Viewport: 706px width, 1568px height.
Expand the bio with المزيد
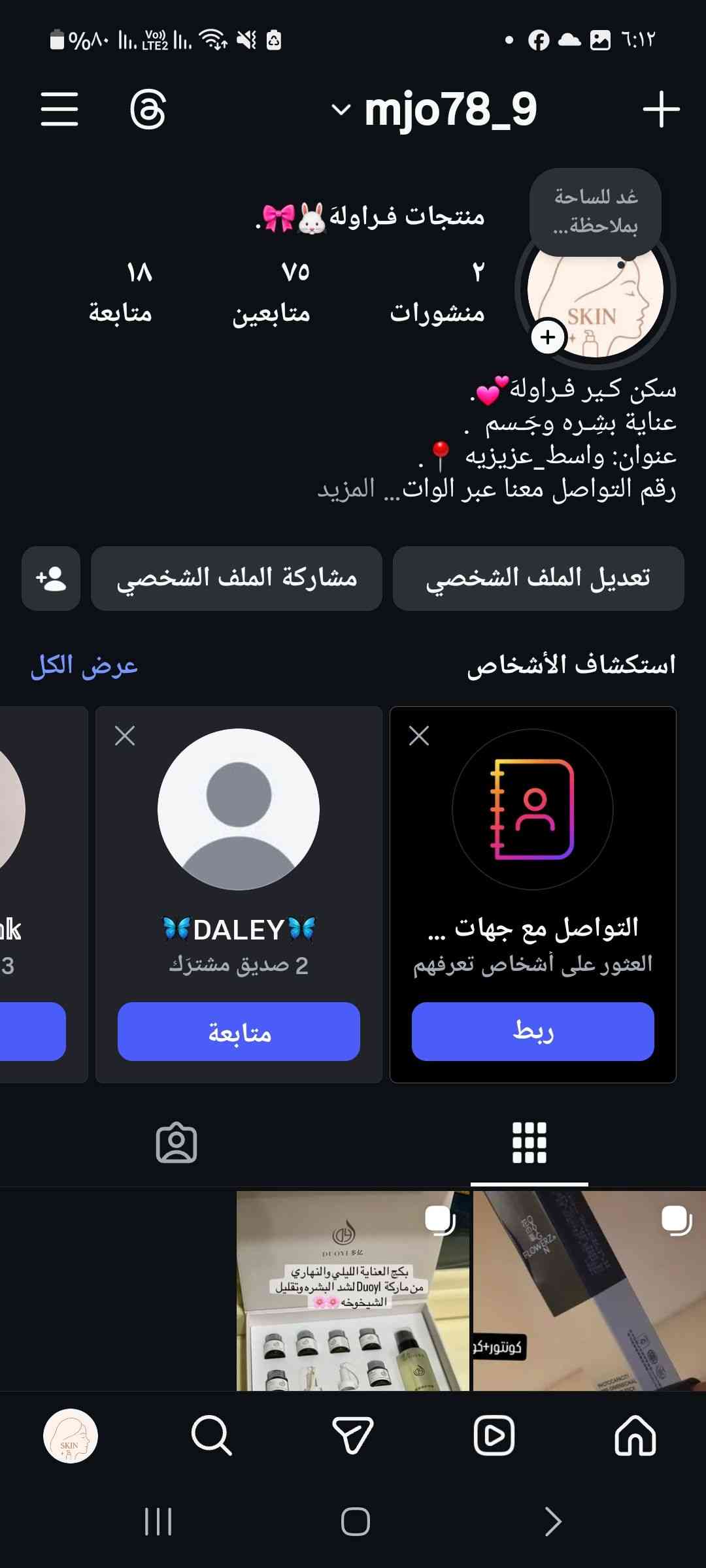coord(346,489)
